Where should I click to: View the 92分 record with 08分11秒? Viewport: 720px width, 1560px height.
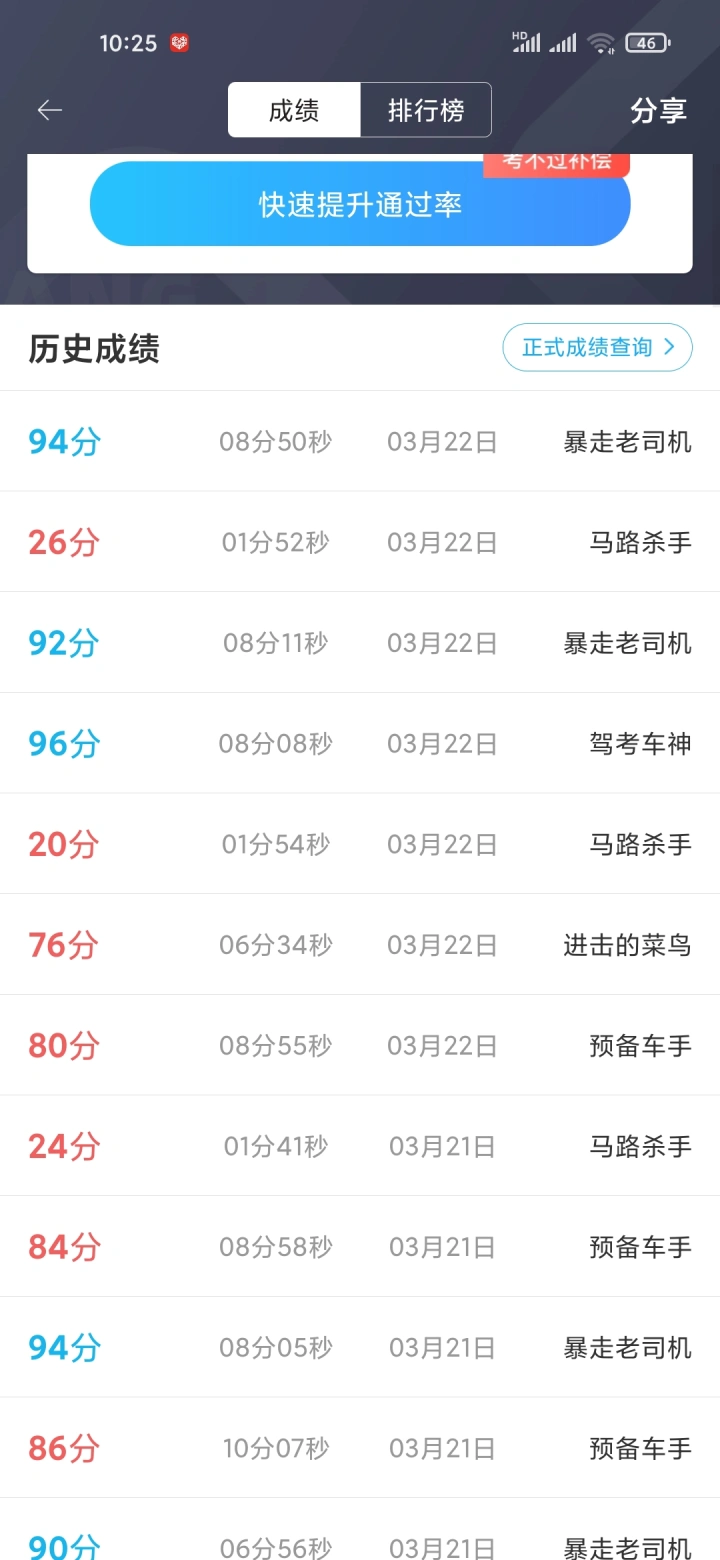pos(360,643)
